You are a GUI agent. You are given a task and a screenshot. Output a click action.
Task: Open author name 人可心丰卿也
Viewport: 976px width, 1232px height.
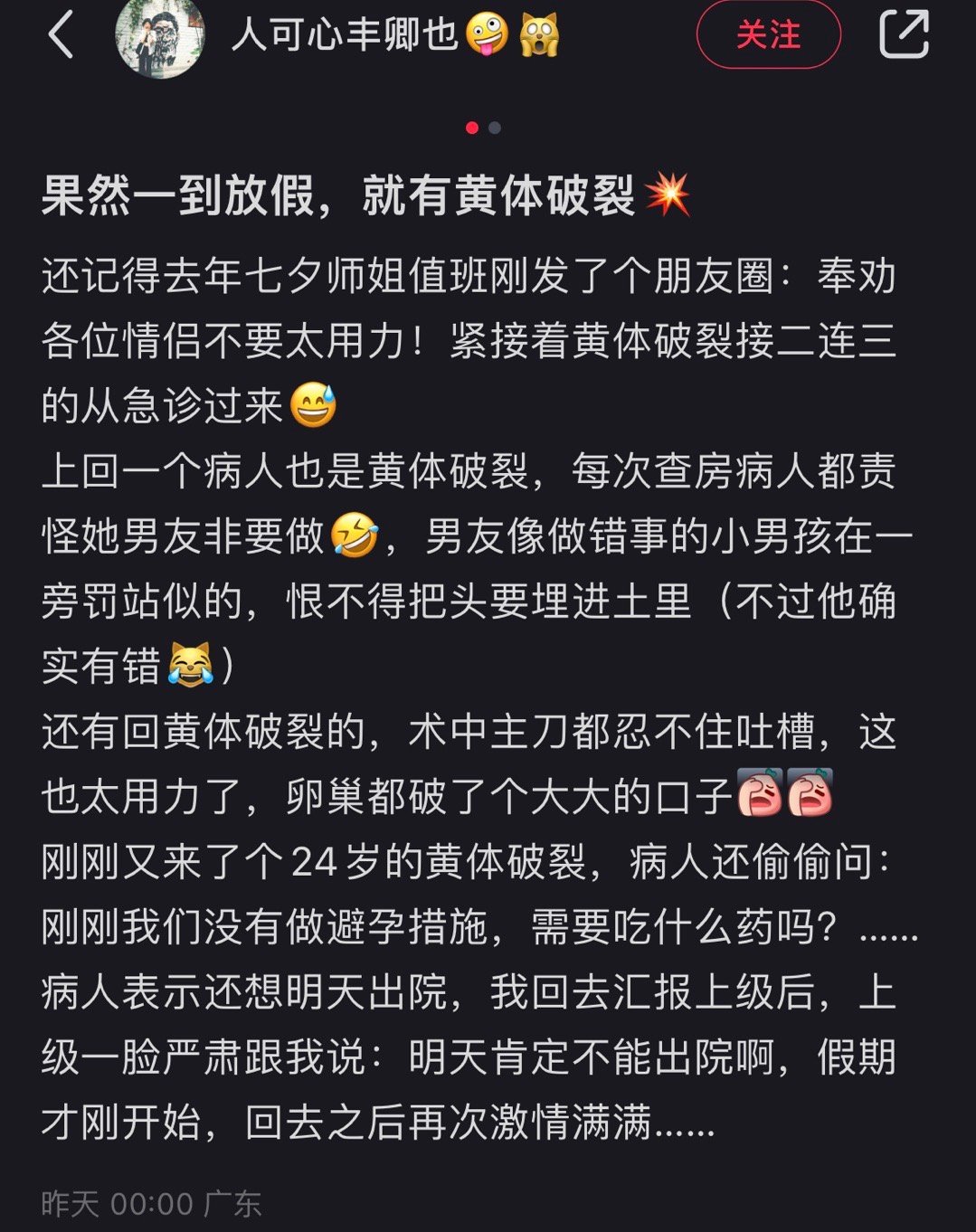point(346,35)
